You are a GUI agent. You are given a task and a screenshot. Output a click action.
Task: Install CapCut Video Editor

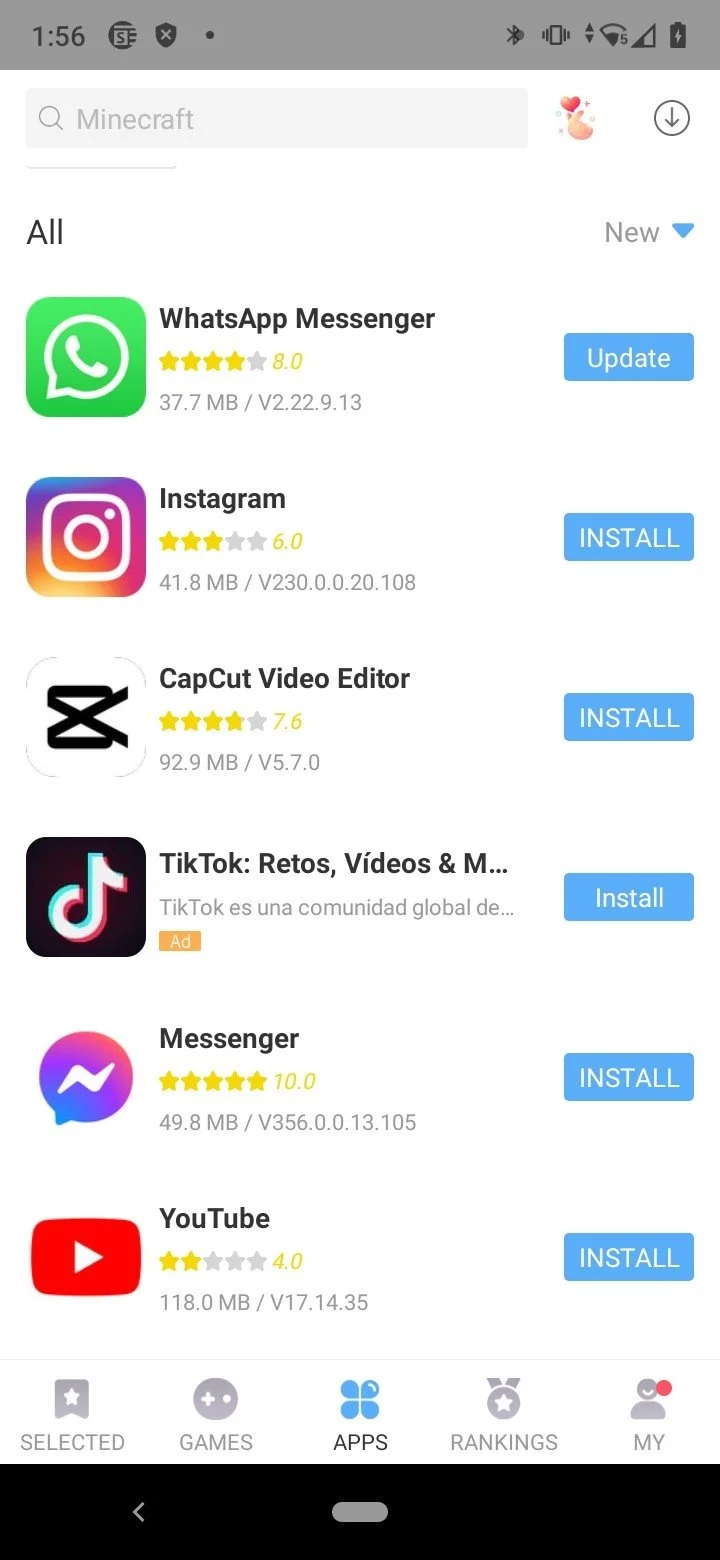pos(628,718)
